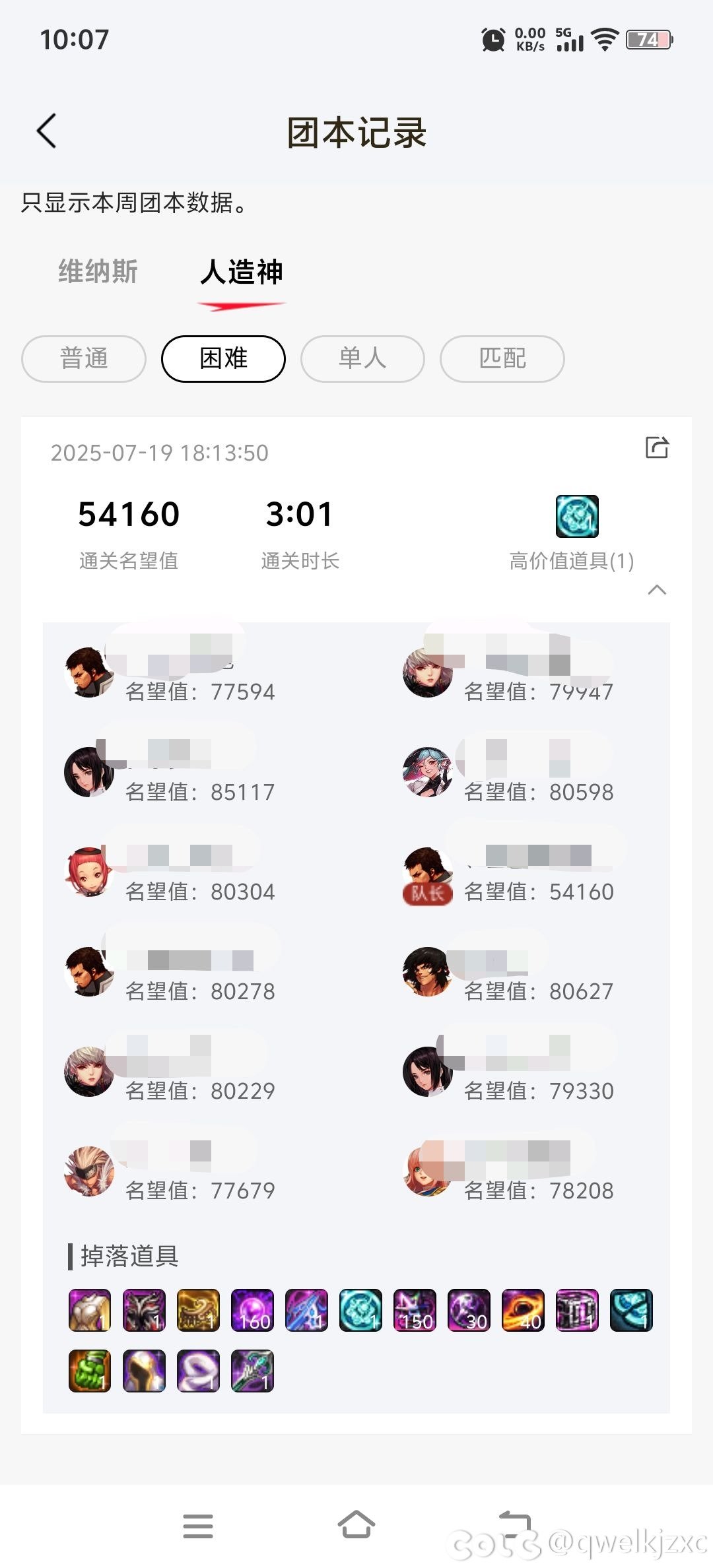Screen dimensions: 713x1568
Task: Select the 人造神 tab
Action: (242, 272)
